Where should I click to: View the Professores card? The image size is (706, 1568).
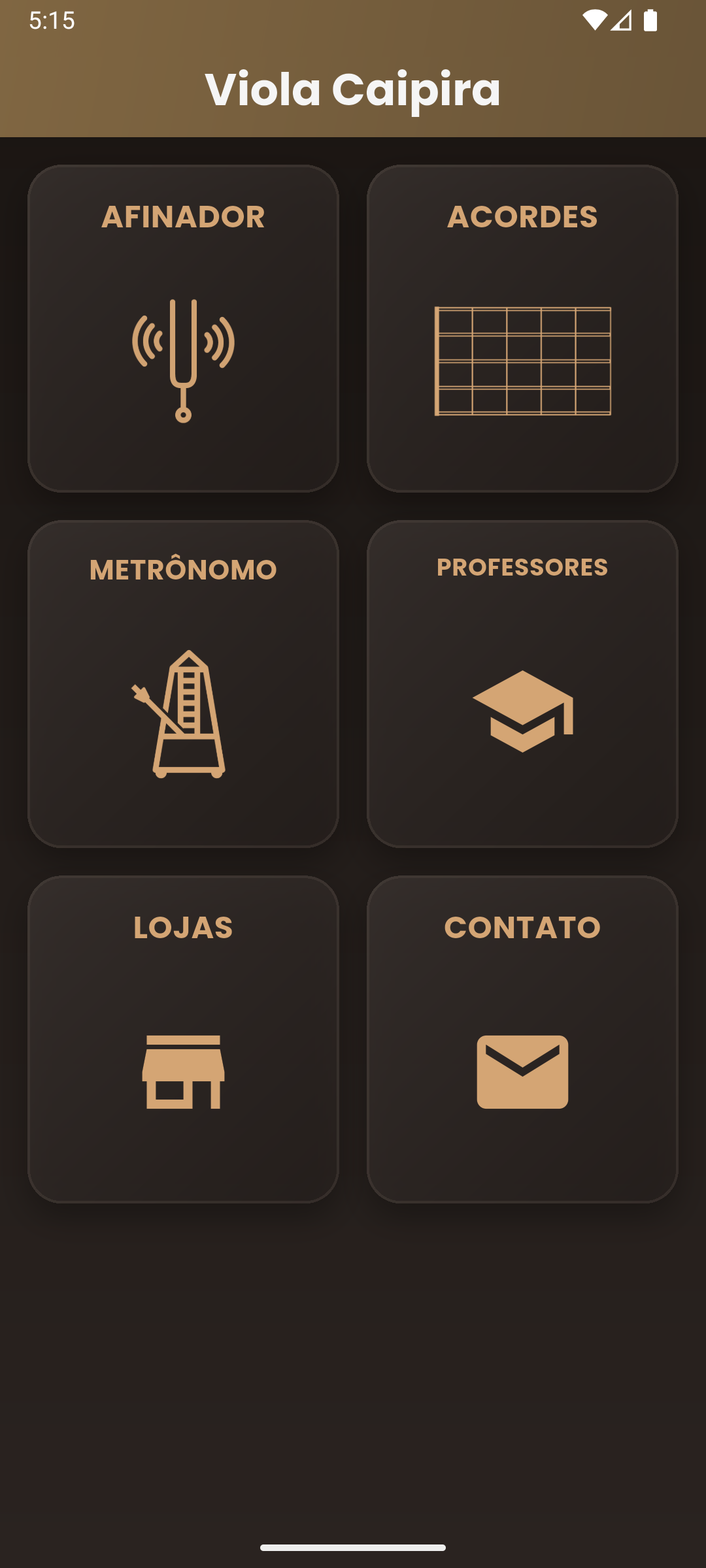tap(522, 683)
